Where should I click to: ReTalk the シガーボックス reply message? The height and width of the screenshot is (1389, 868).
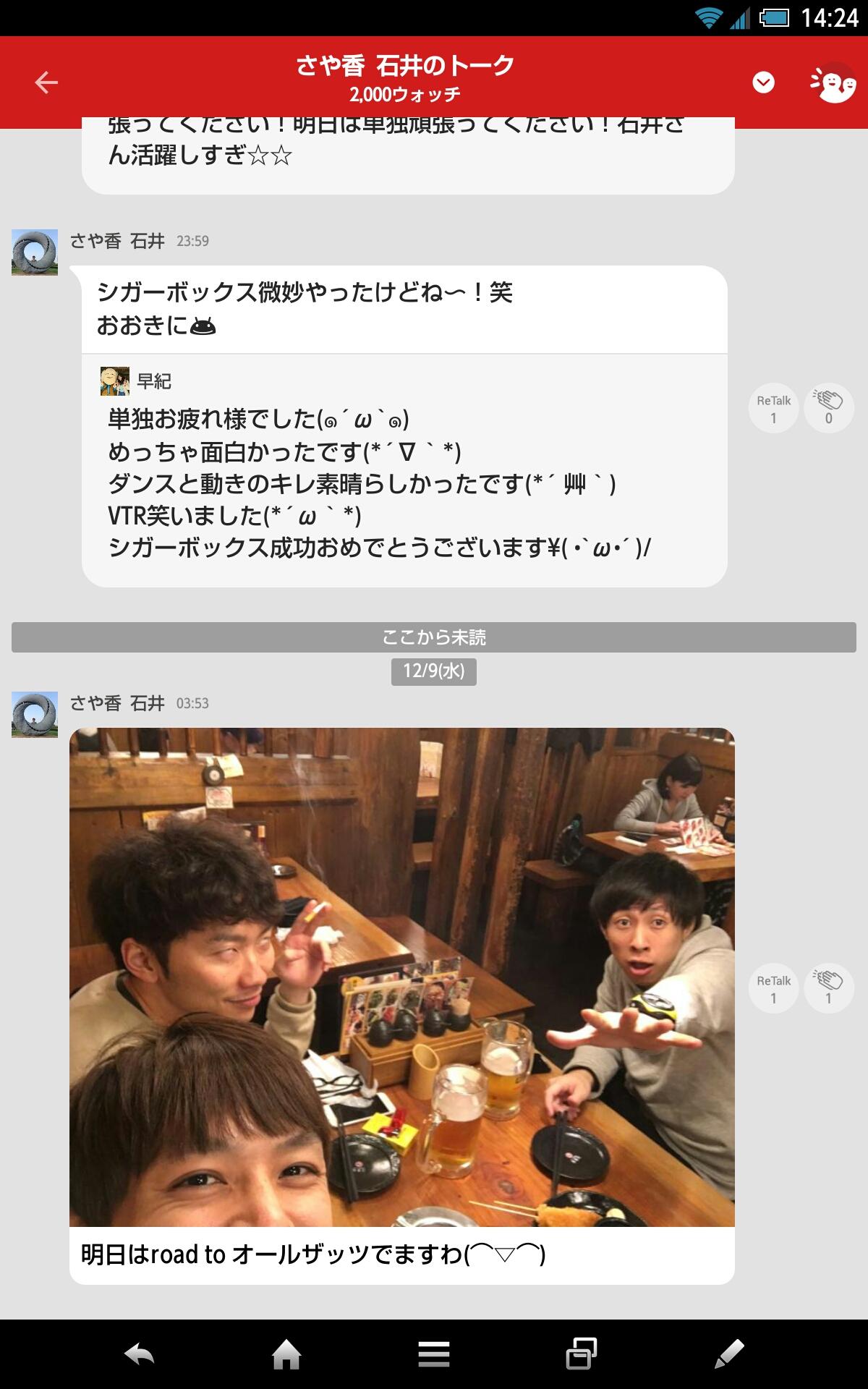(x=773, y=409)
